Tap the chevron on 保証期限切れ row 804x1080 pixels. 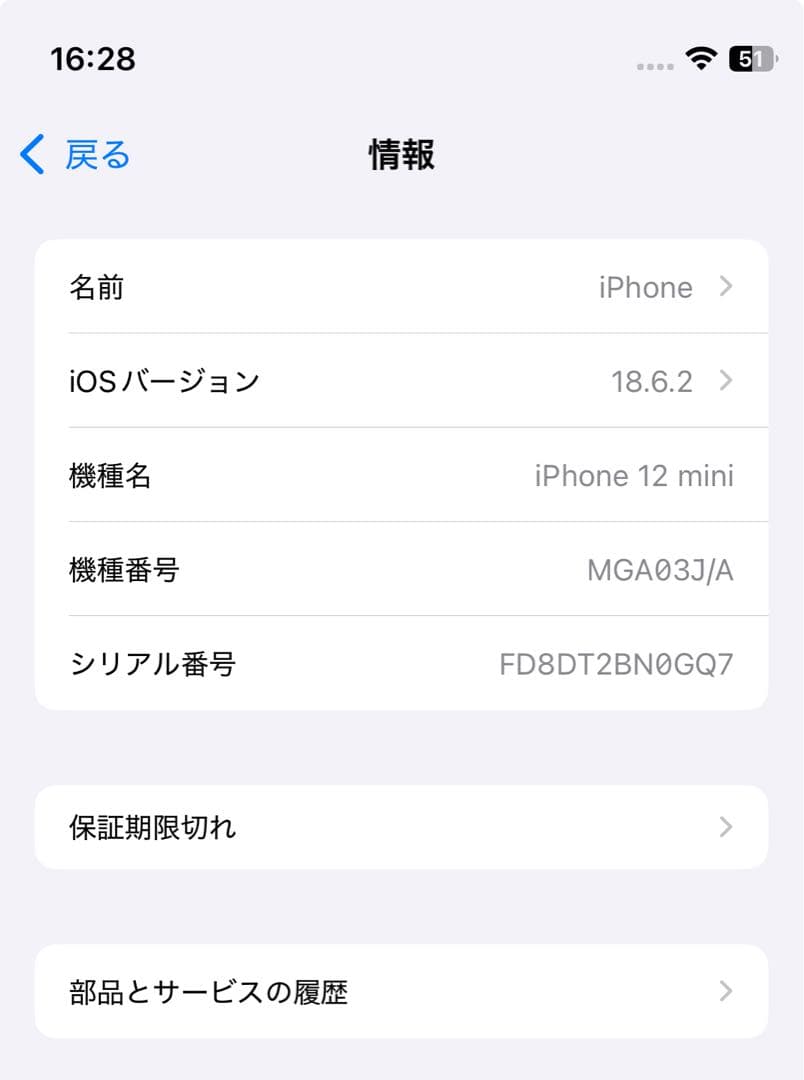726,827
